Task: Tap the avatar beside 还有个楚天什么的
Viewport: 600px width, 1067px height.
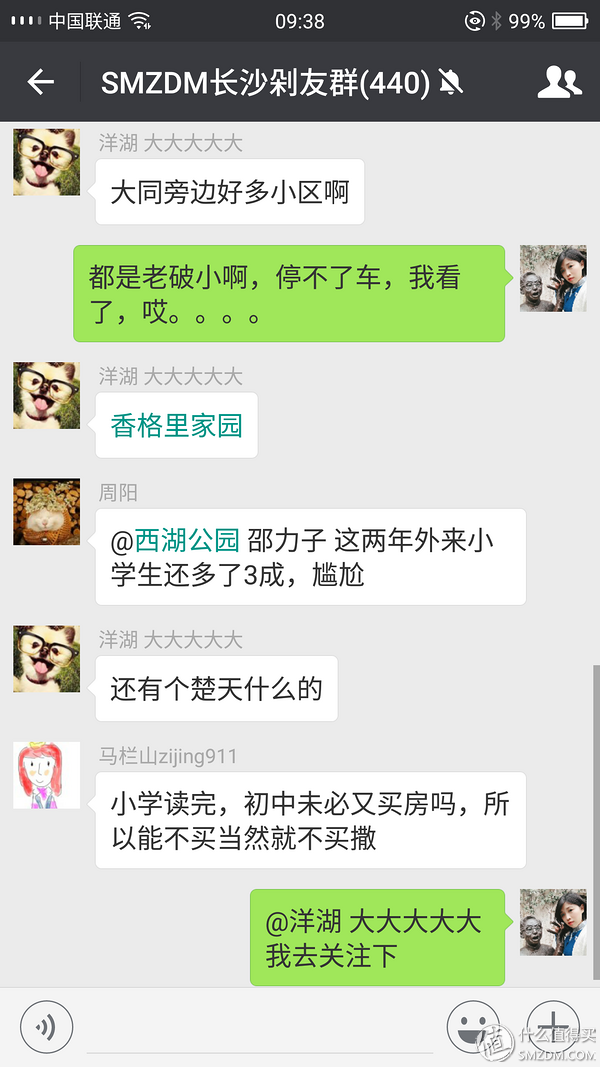Action: coord(46,659)
